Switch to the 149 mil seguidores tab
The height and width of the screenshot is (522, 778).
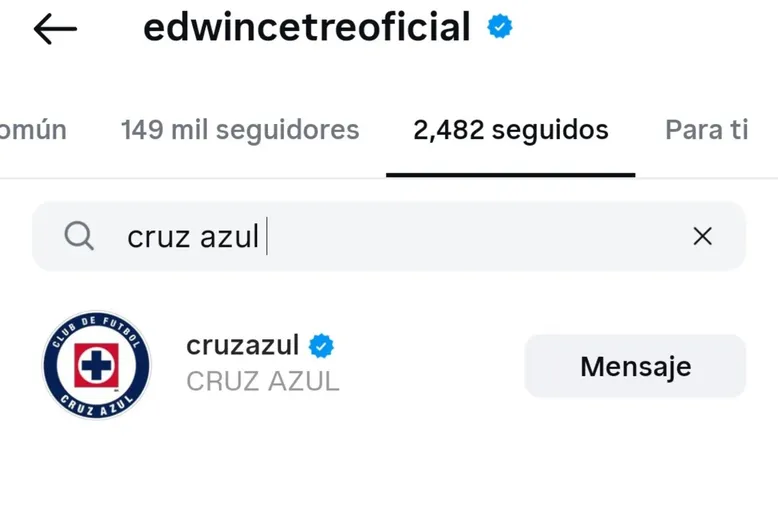coord(240,130)
